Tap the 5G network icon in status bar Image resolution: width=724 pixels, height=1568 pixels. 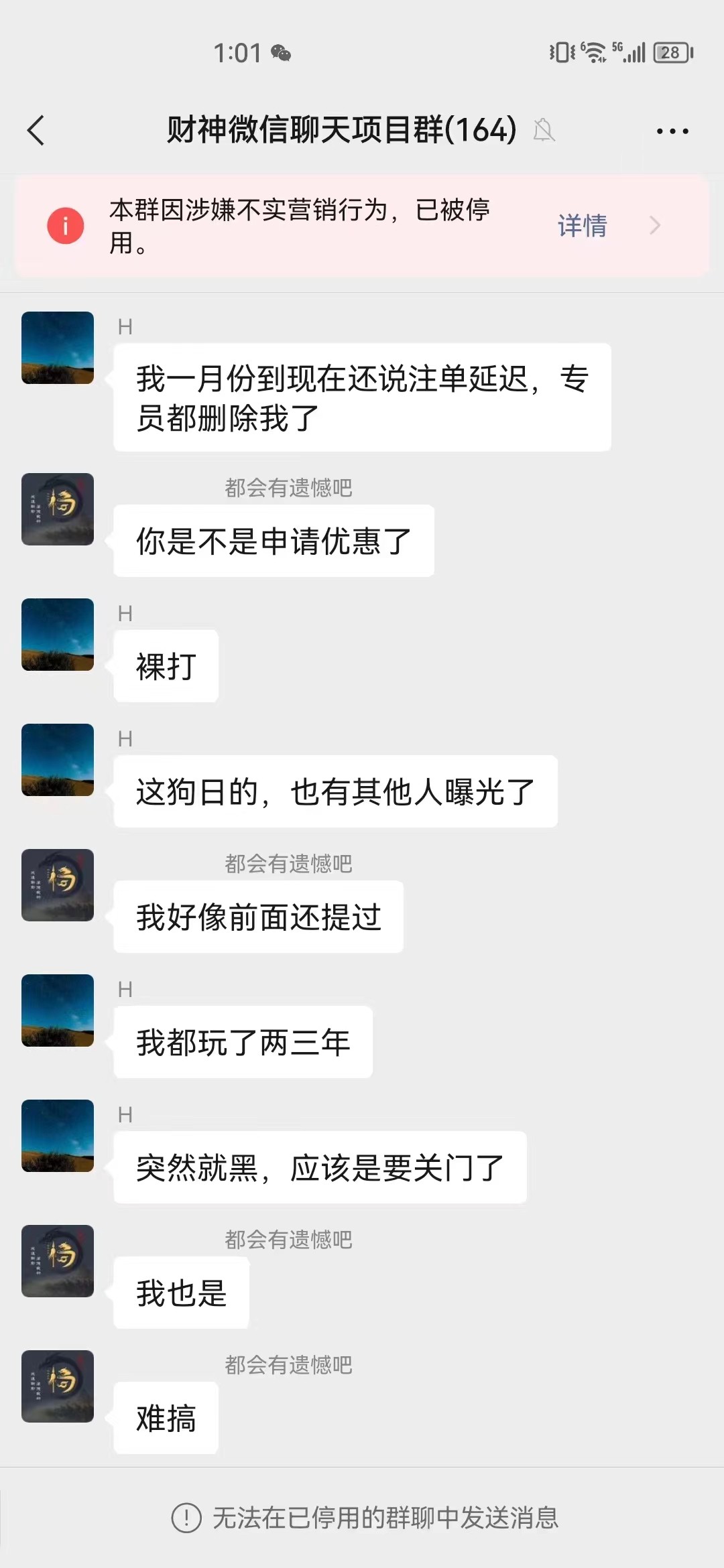point(620,48)
